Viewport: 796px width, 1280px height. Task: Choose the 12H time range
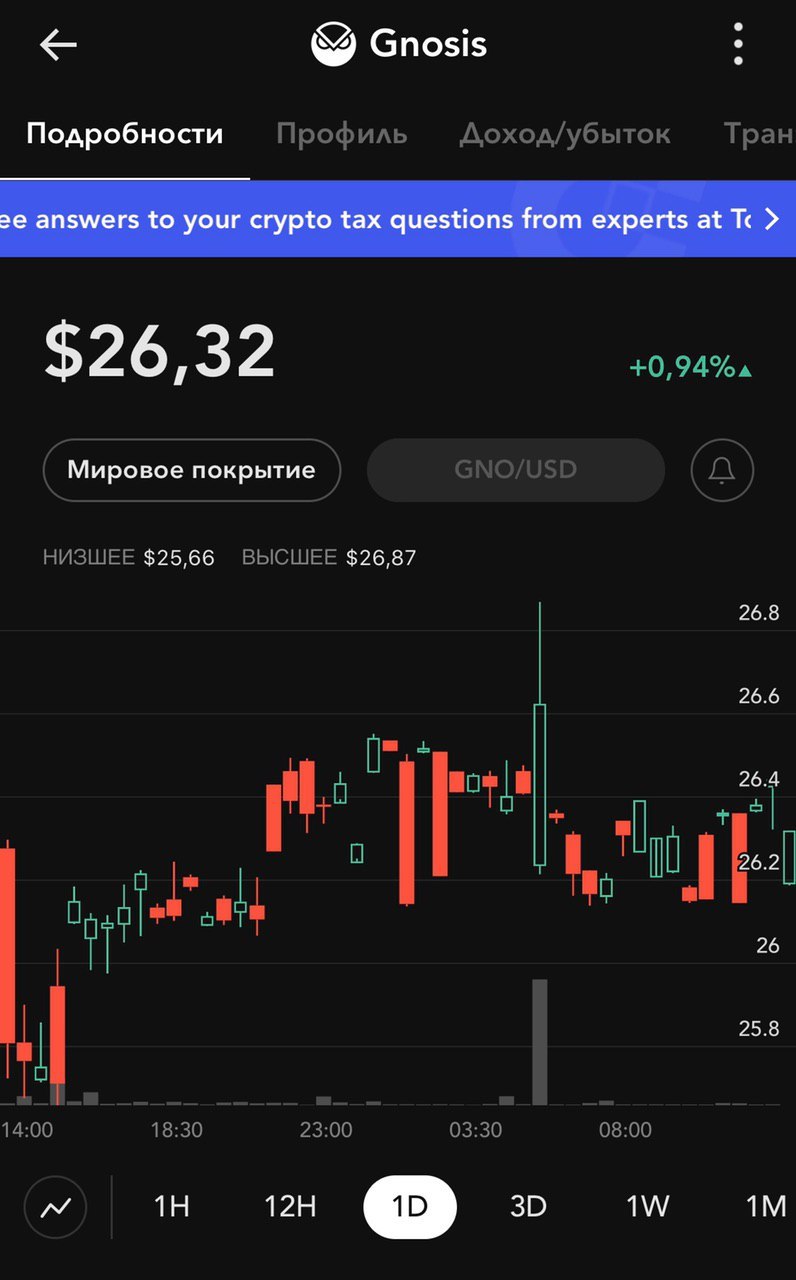[x=290, y=1207]
